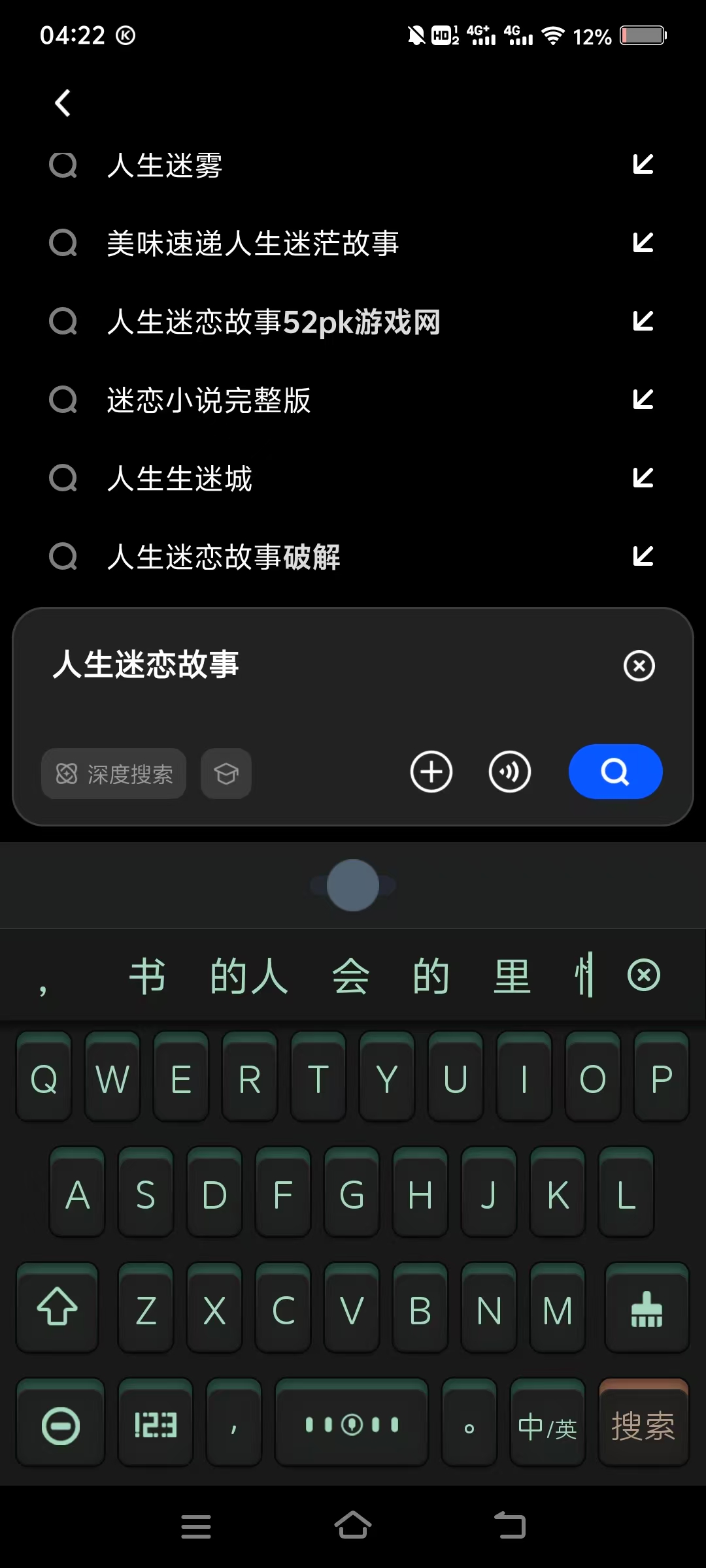Screen dimensions: 706x1568
Task: Select the suggestion 人生迷雾
Action: point(165,165)
